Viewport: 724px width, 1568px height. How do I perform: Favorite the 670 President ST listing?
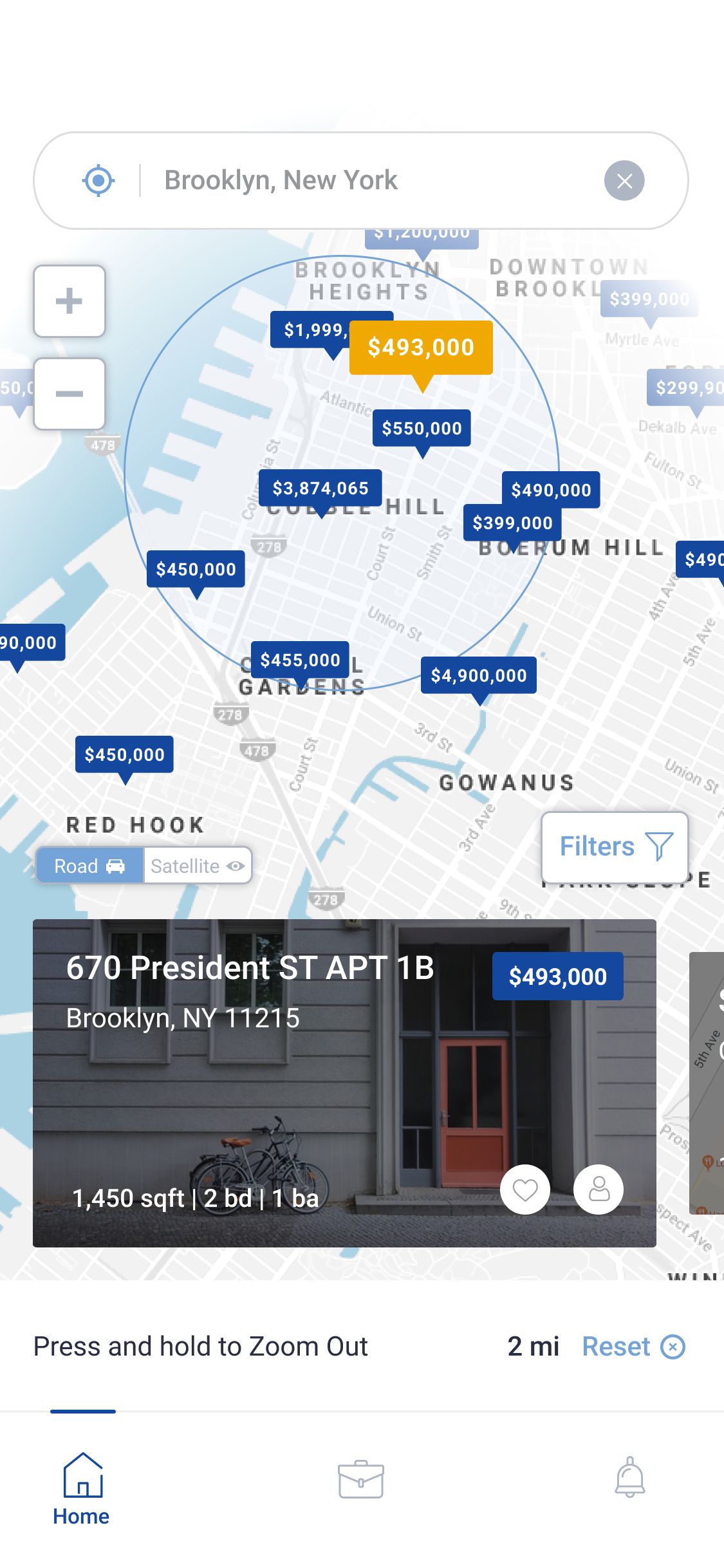524,1190
